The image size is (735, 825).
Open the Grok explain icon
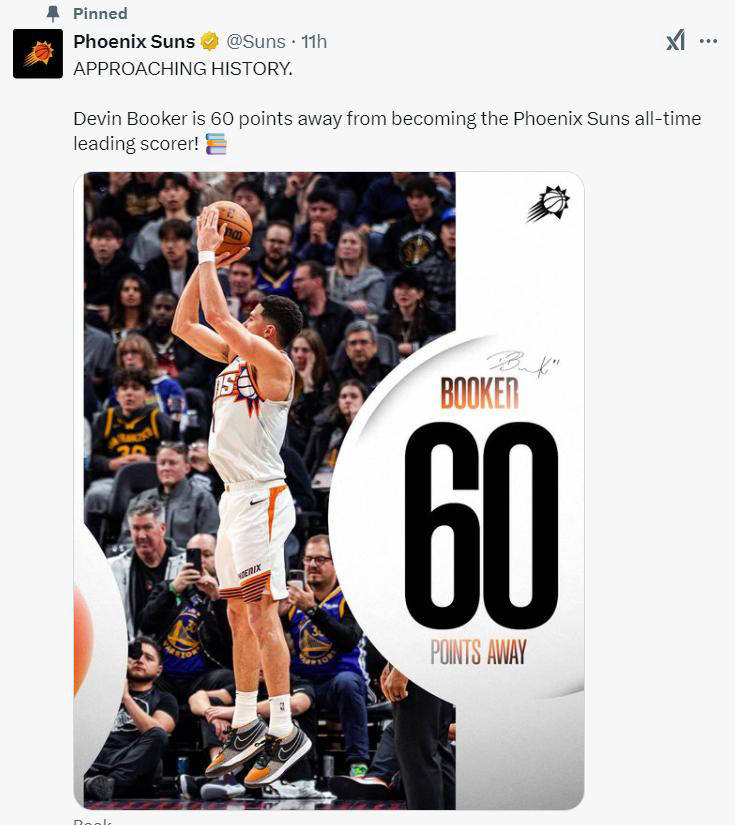(x=676, y=41)
